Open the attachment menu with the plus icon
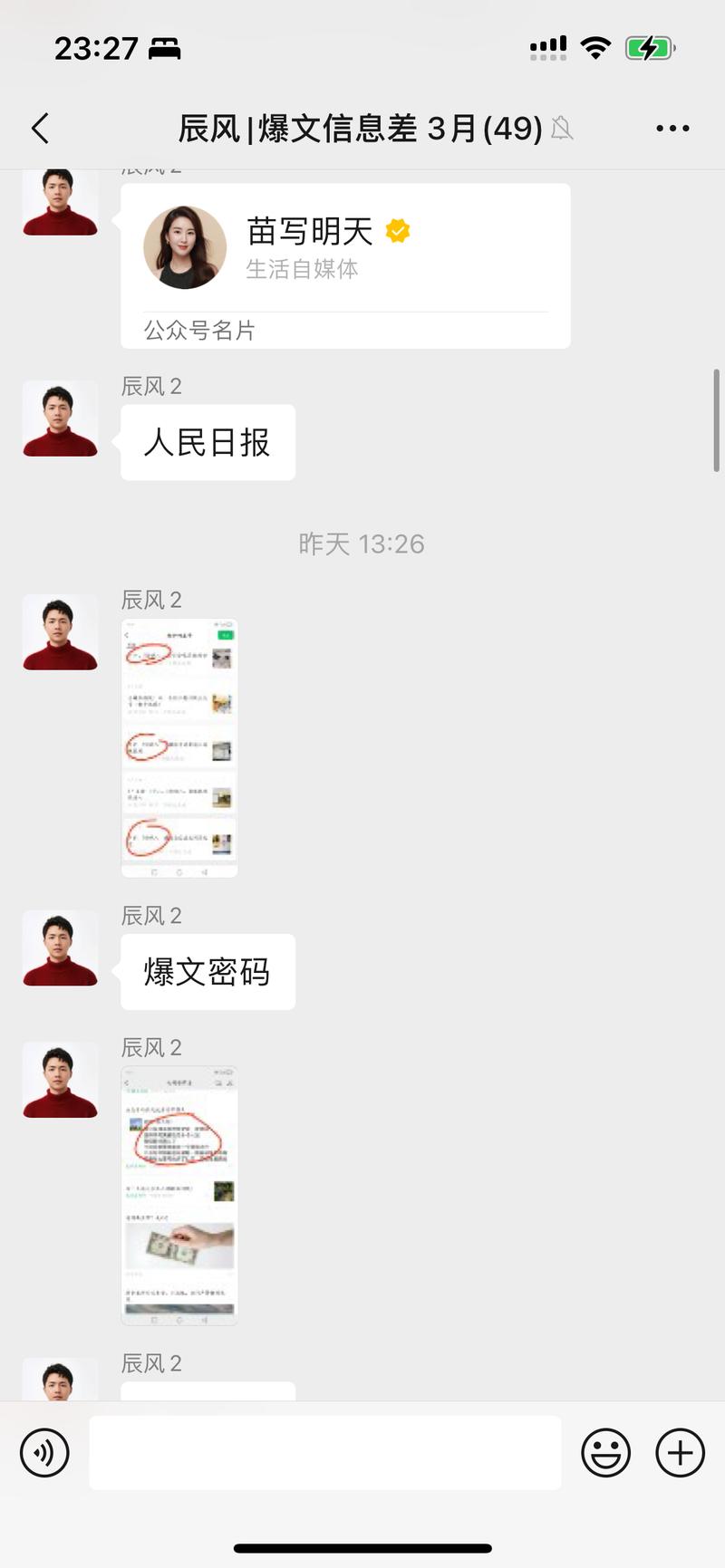 (678, 1453)
